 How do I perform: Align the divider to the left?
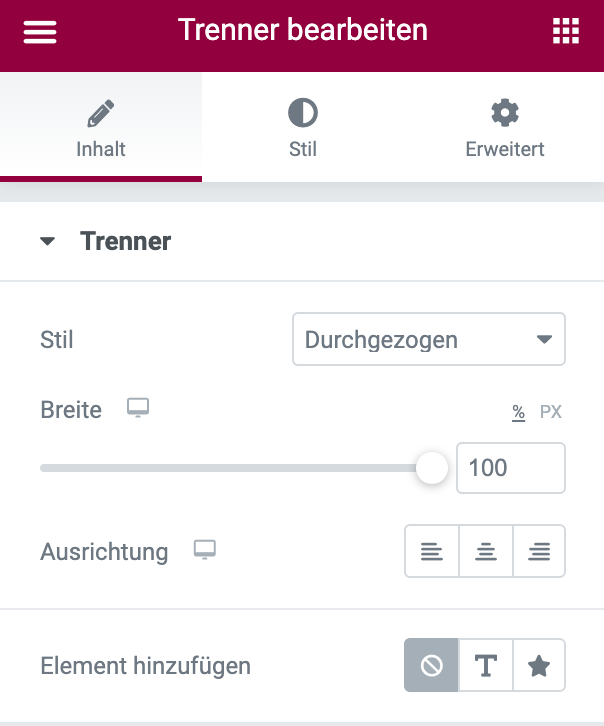[432, 551]
